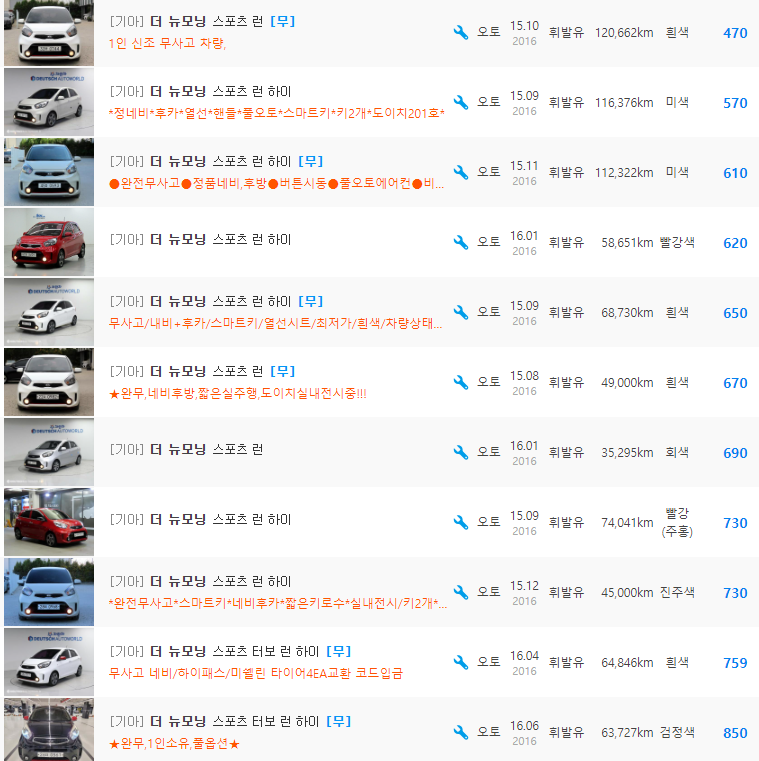
Task: Click the wrench icon on the 759 turbo listing
Action: (461, 661)
